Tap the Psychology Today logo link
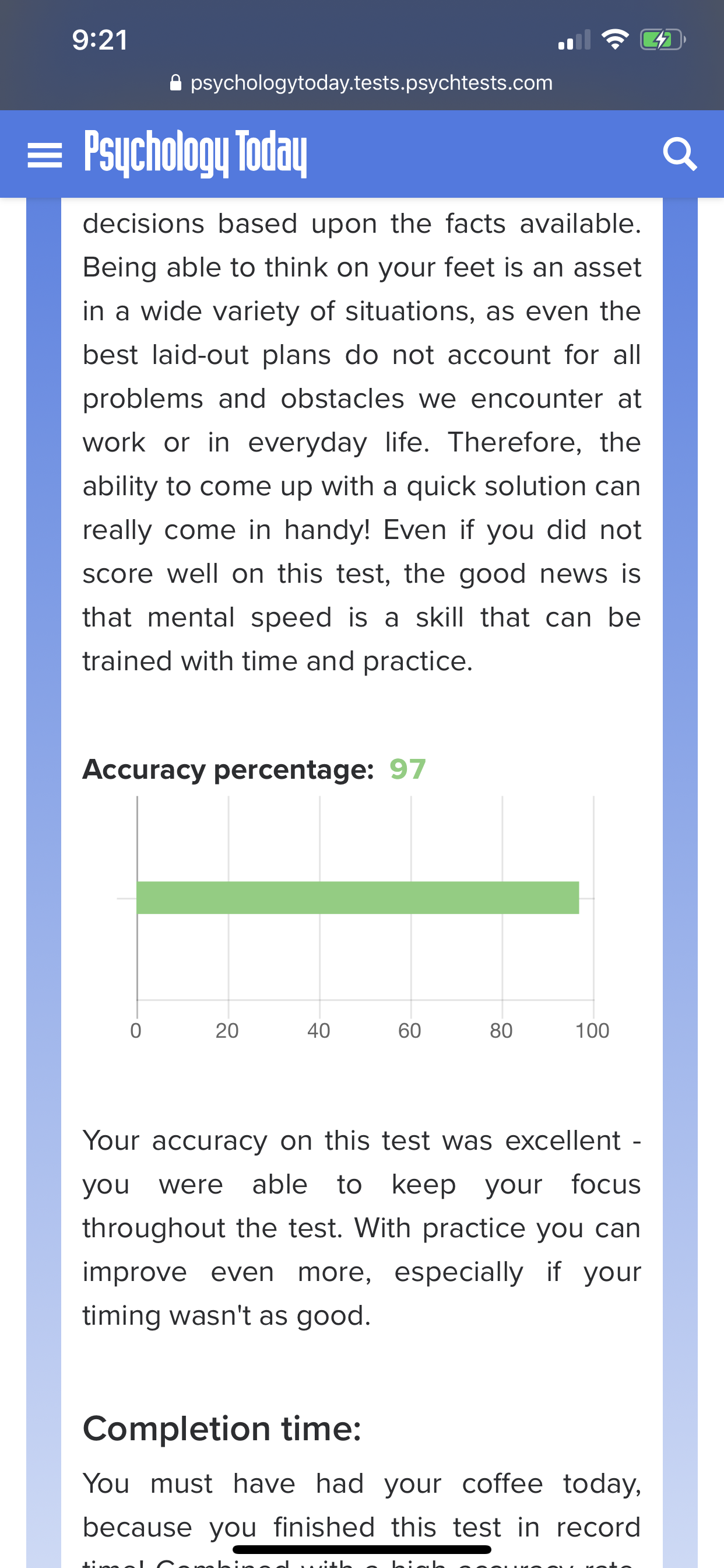 click(195, 154)
